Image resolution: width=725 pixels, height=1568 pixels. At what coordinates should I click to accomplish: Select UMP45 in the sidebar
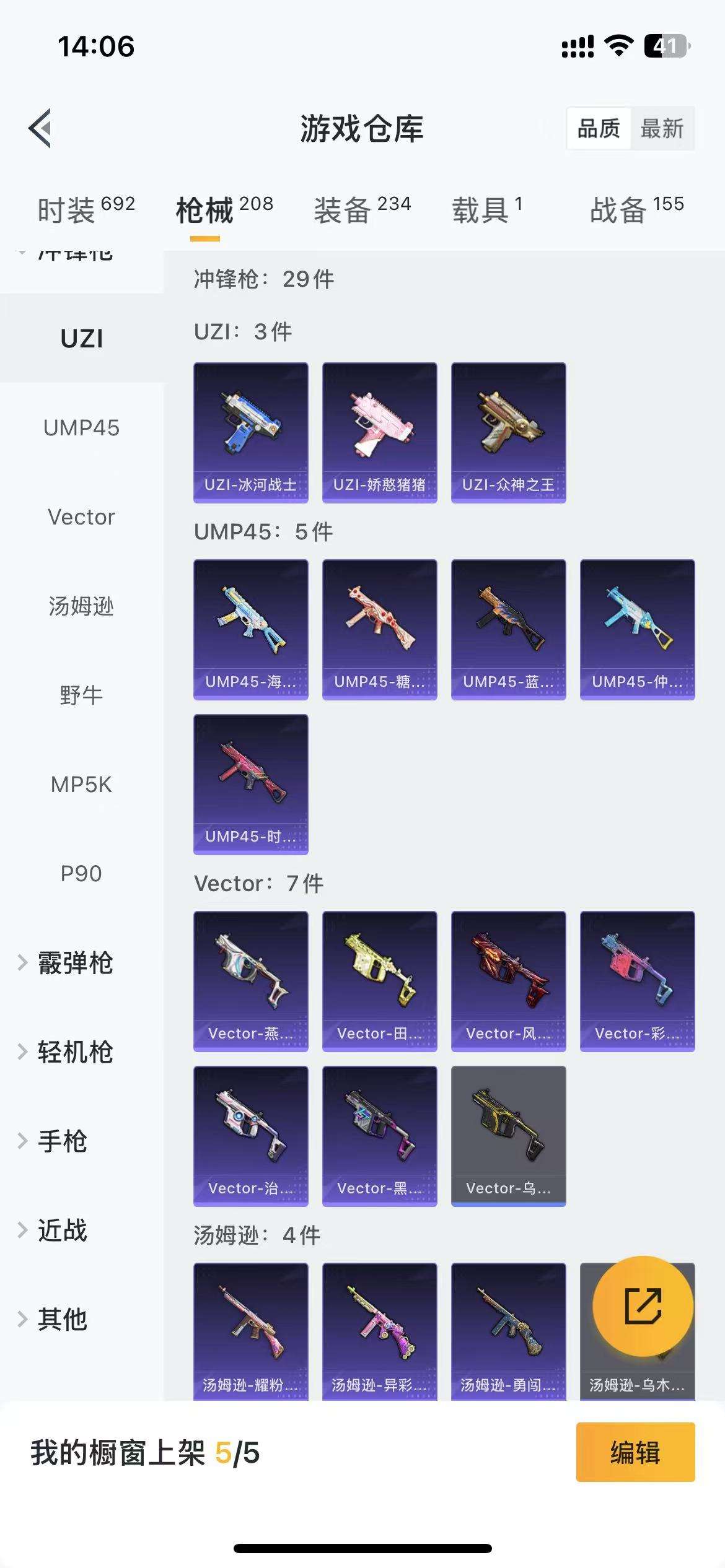click(x=81, y=428)
